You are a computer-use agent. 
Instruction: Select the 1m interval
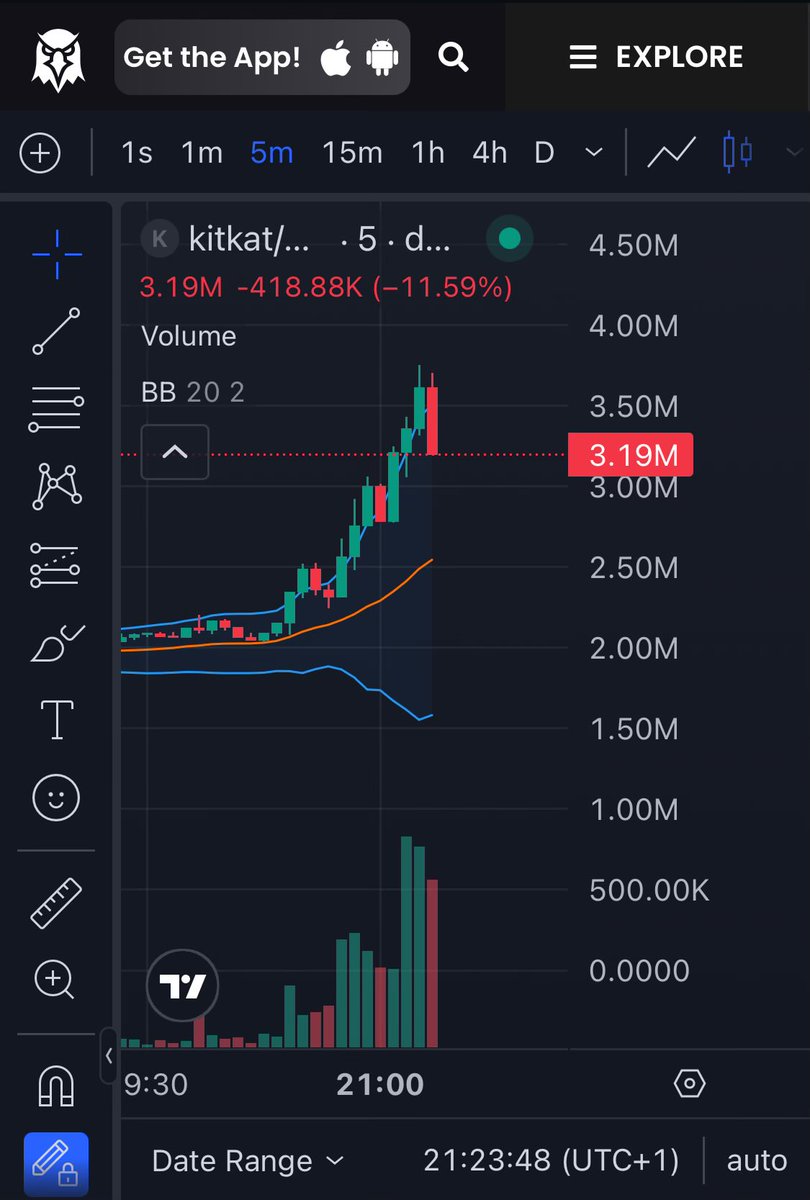(202, 153)
